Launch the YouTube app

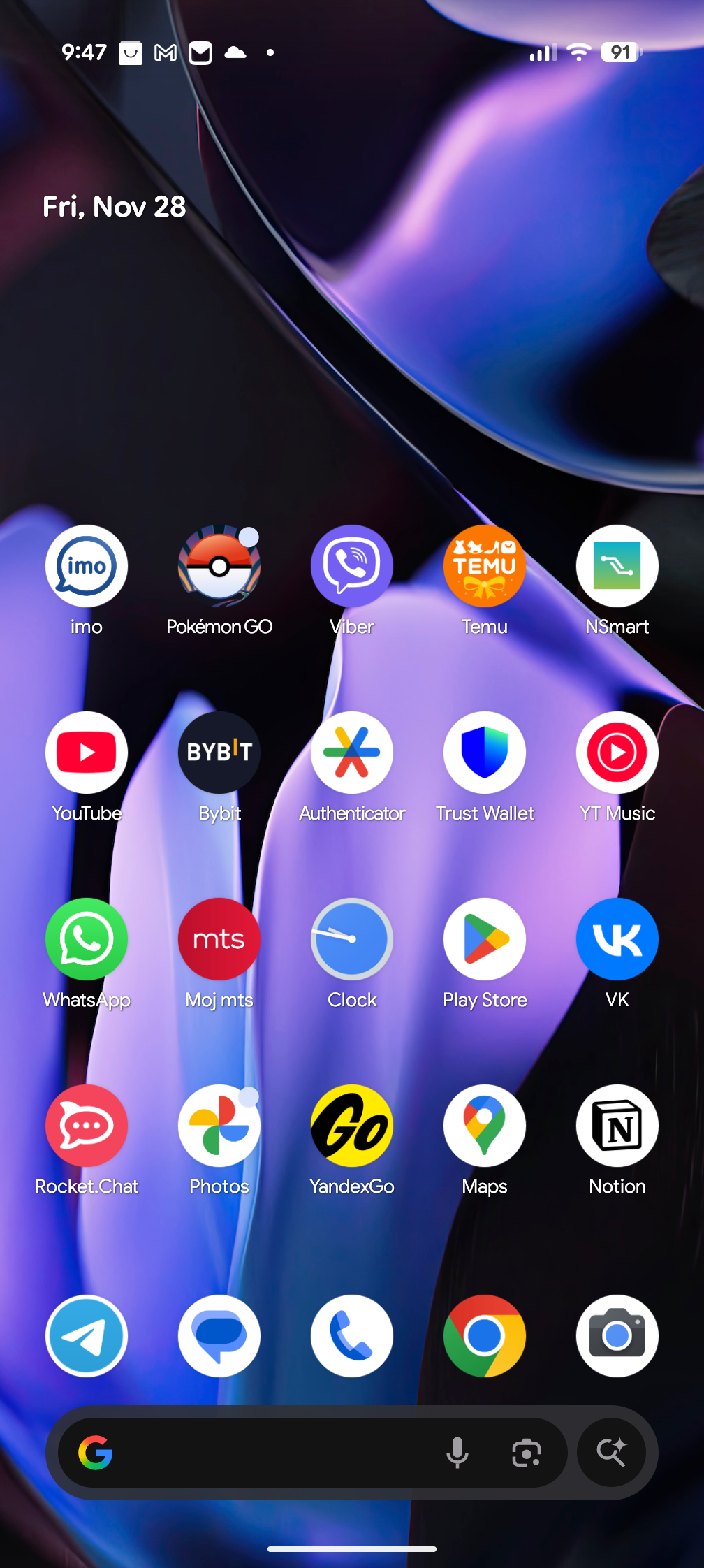point(87,753)
